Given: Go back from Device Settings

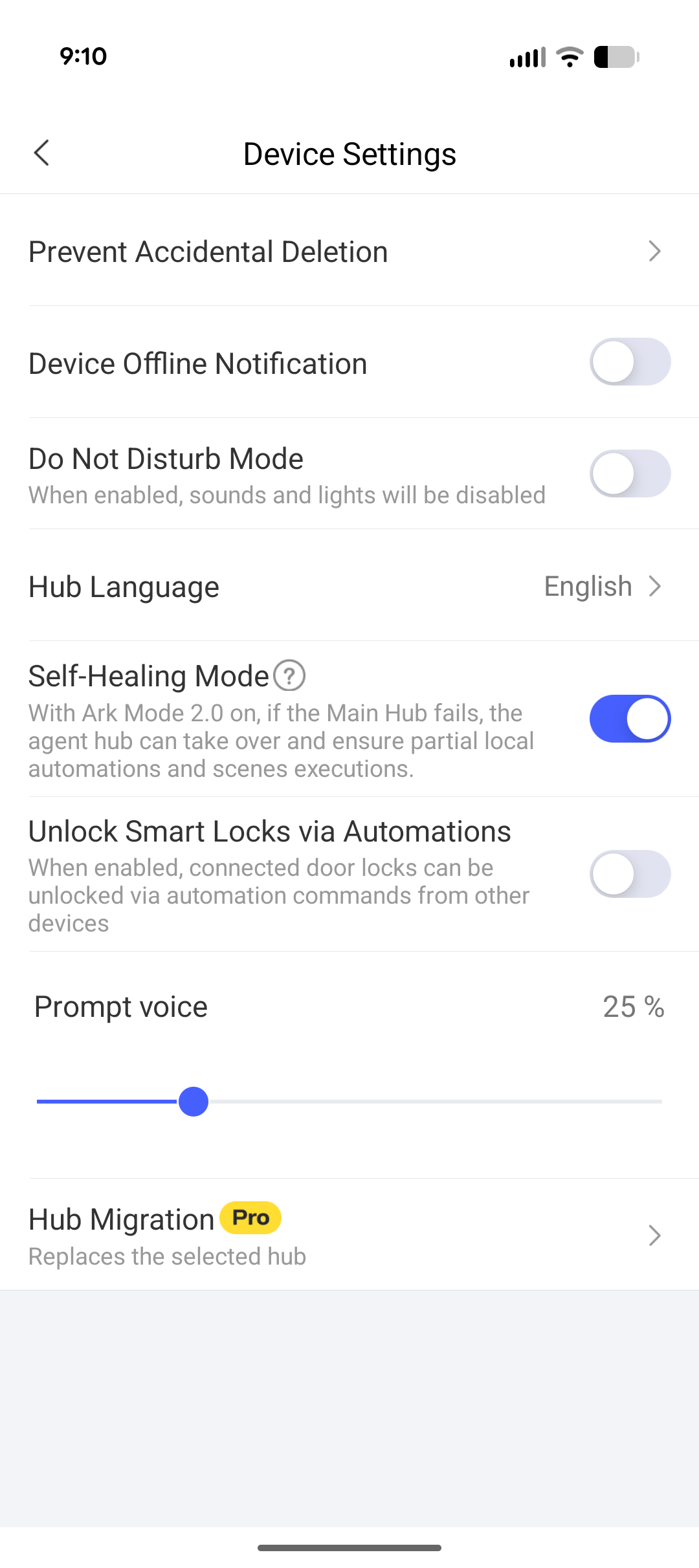Looking at the screenshot, I should click(x=41, y=153).
